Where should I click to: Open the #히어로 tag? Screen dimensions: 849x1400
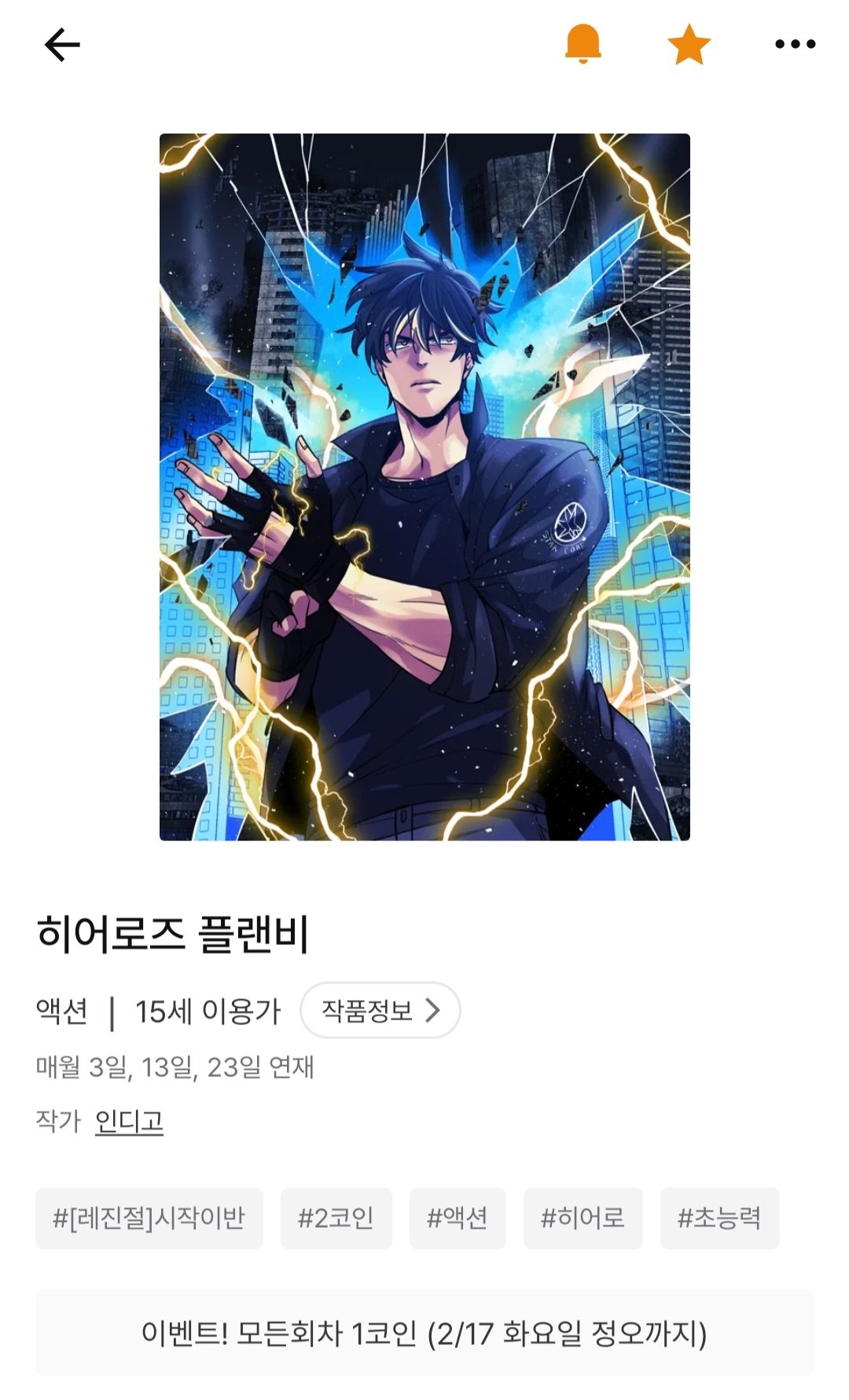point(583,1218)
